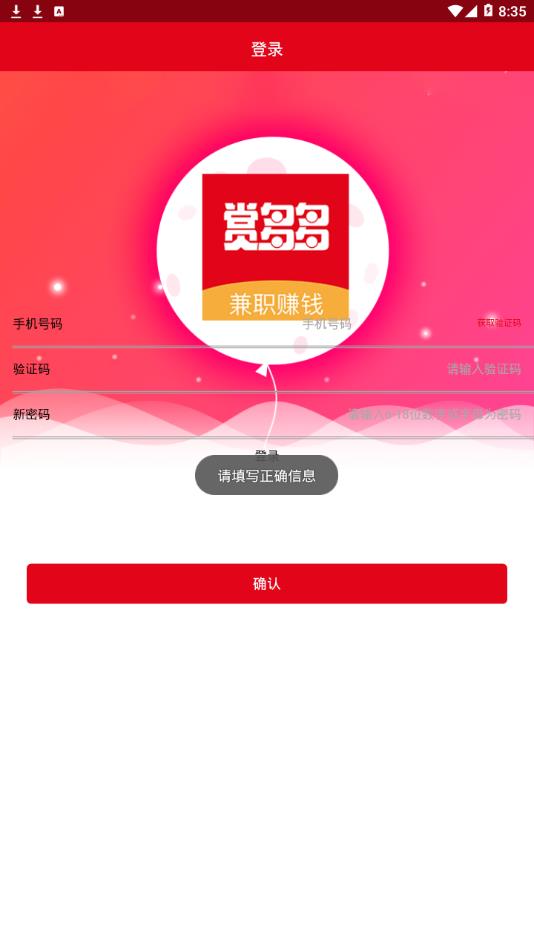Screen dimensions: 534x950
Task: Tap 获取验证码 to get verification code
Action: coord(499,323)
